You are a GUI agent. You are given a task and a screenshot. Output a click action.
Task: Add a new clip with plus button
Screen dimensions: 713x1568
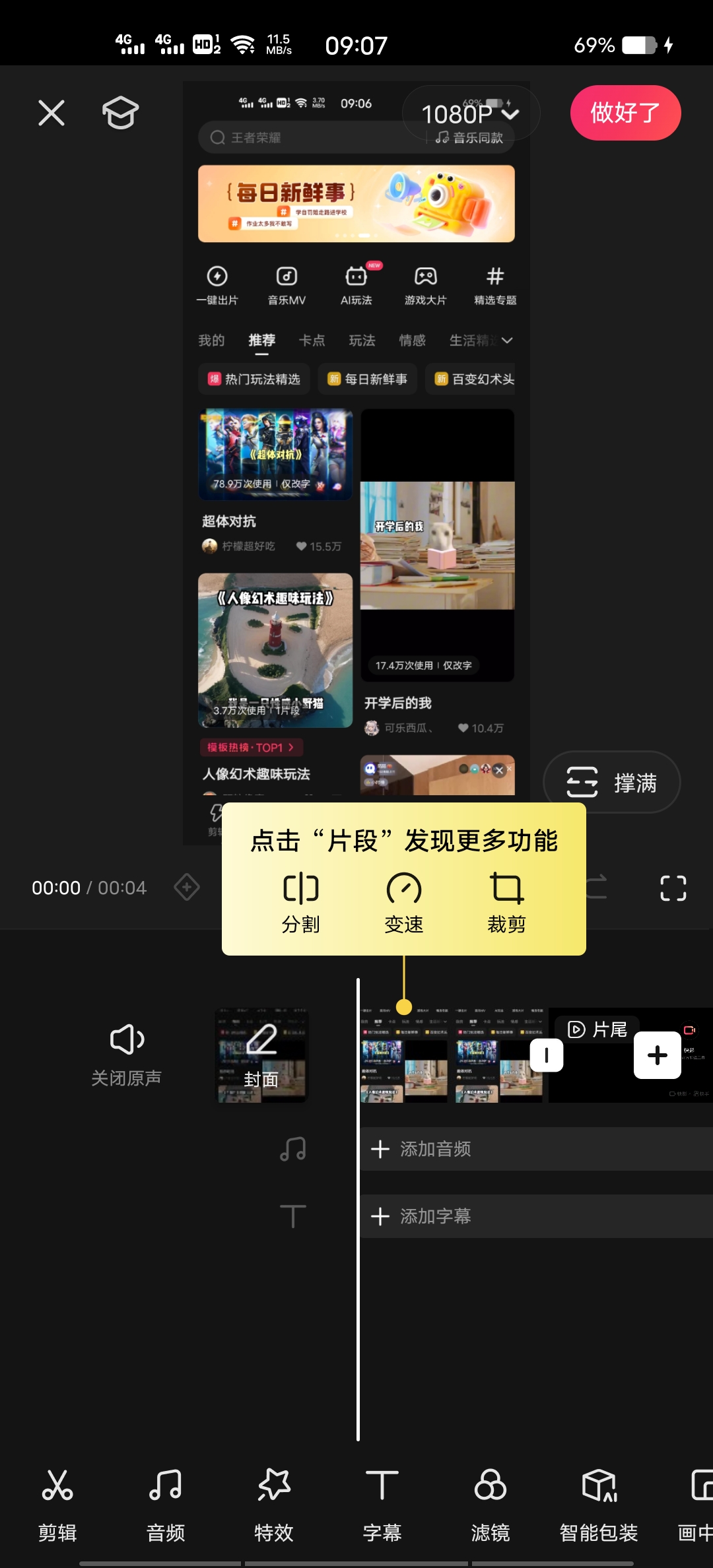point(658,1055)
